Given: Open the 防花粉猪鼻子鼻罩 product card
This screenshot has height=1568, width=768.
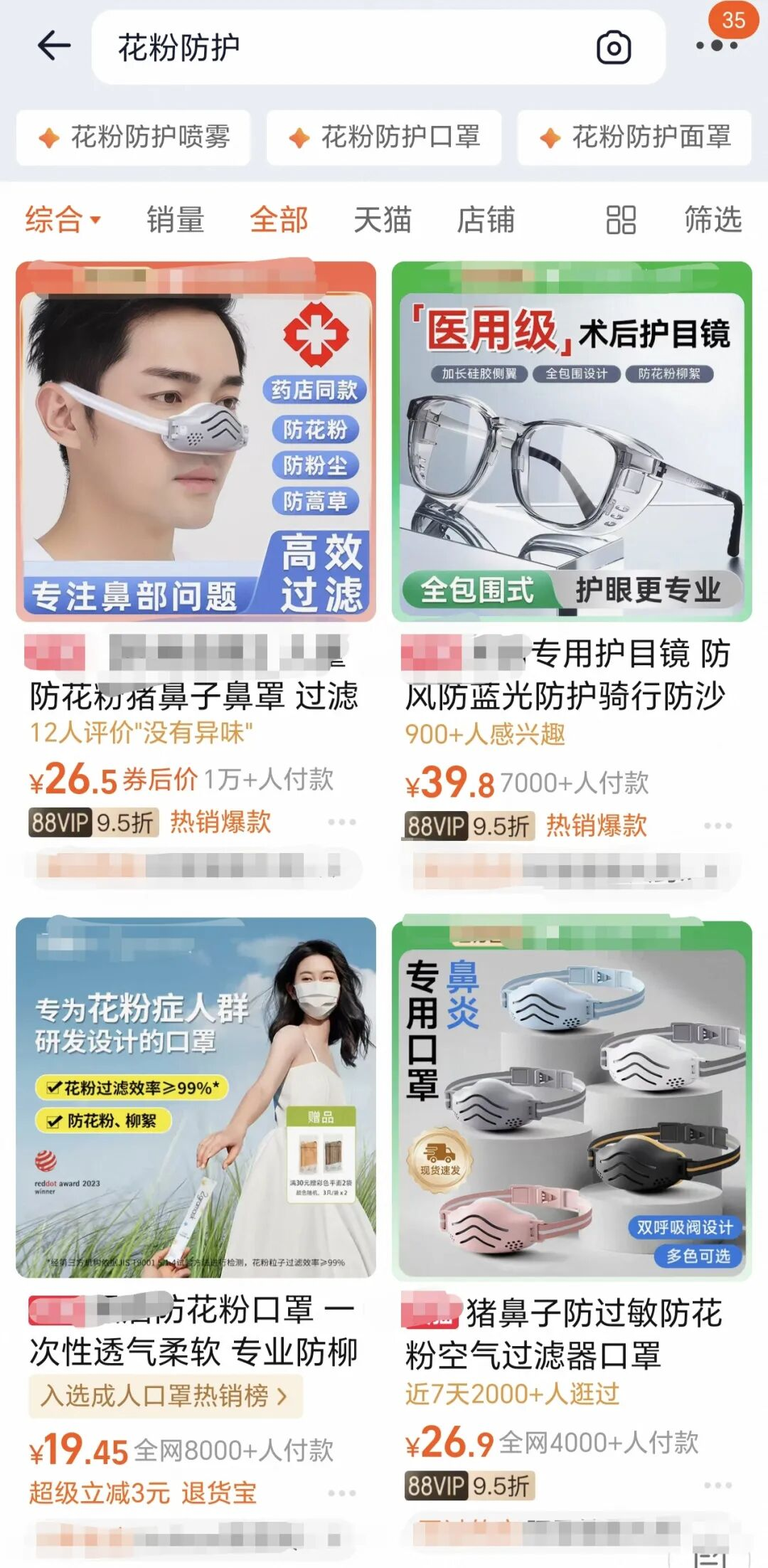Looking at the screenshot, I should [196, 443].
